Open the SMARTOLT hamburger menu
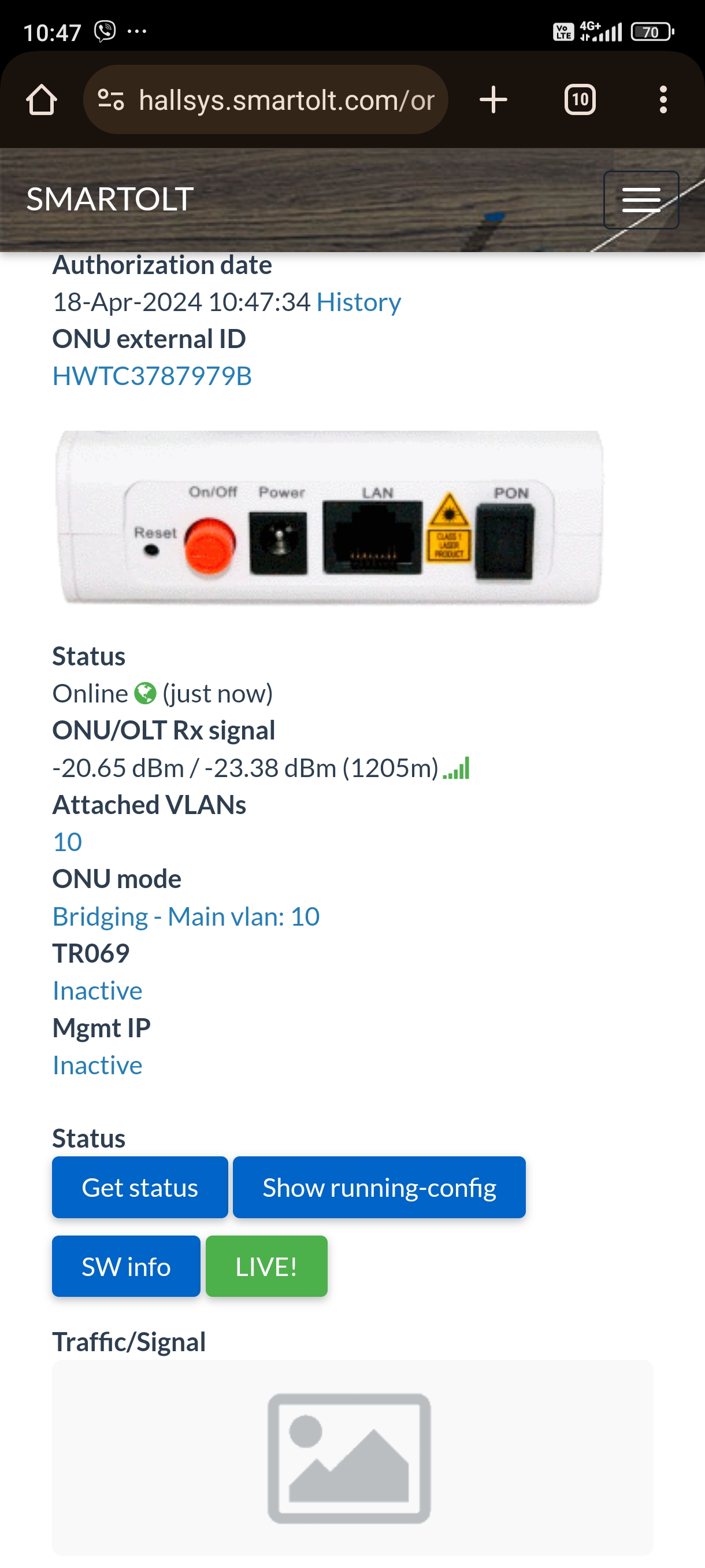The height and width of the screenshot is (1568, 705). click(640, 199)
